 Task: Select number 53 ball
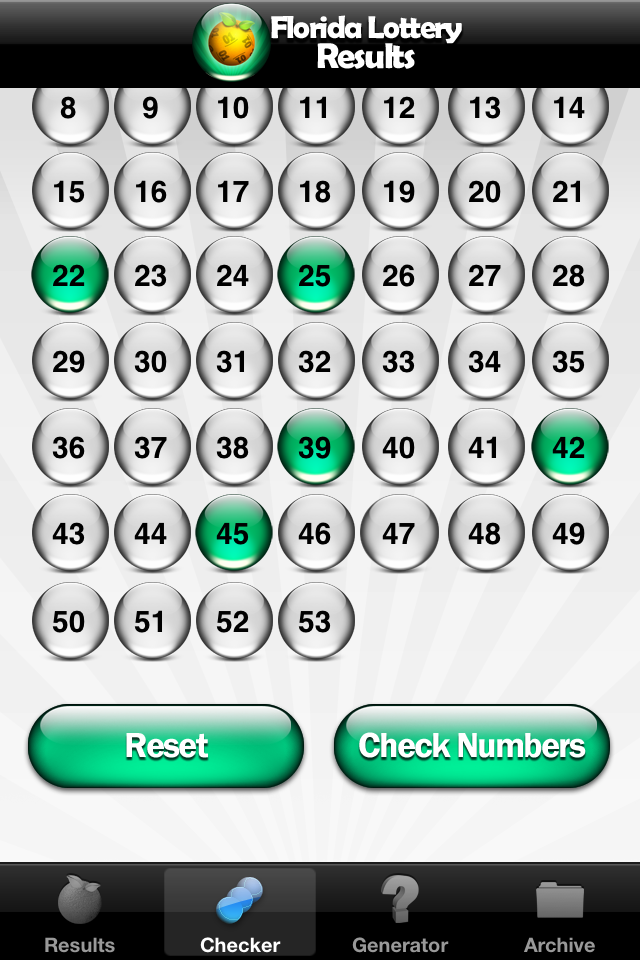pos(315,621)
